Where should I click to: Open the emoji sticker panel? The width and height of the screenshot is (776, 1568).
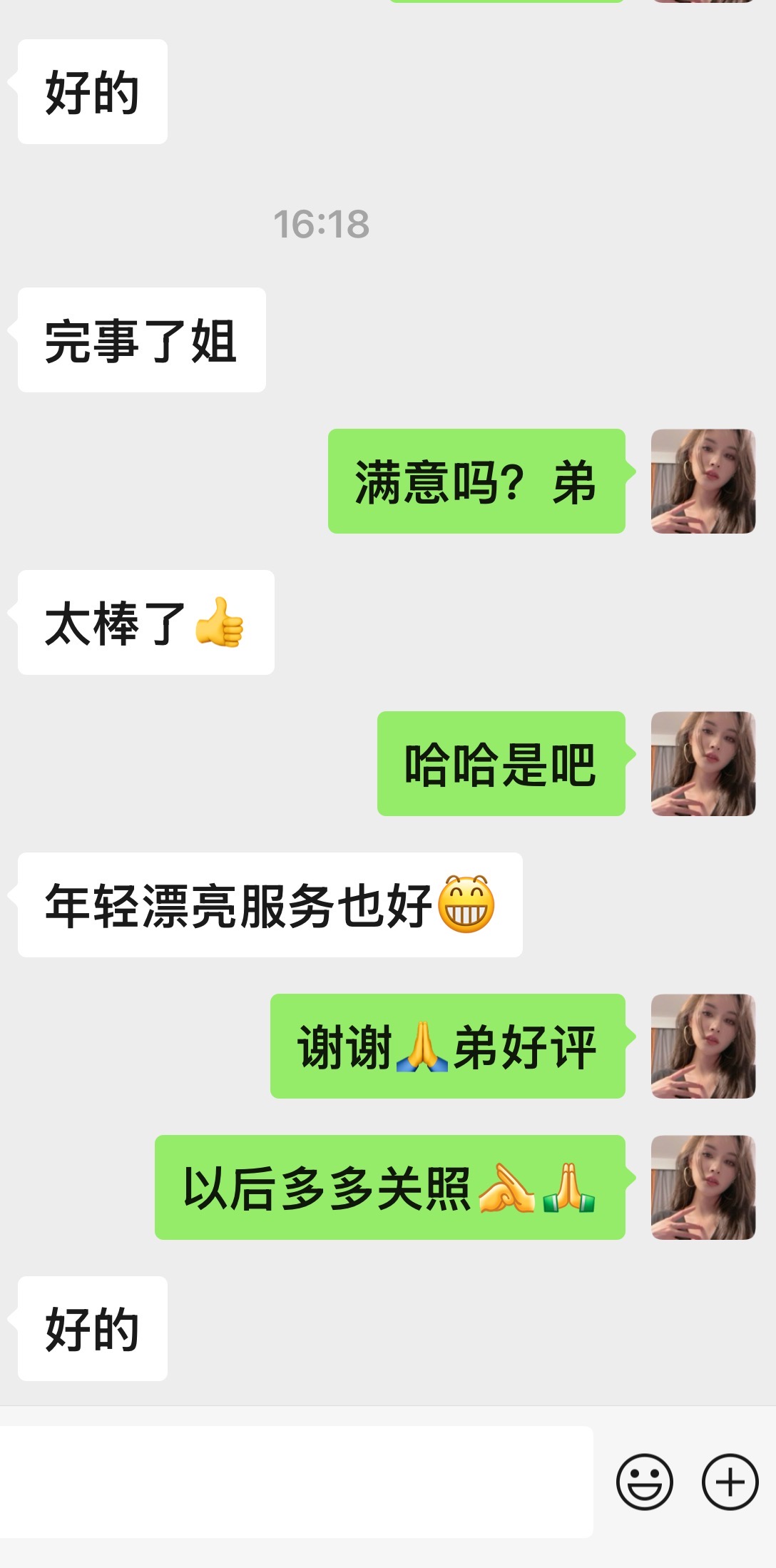click(x=644, y=1482)
